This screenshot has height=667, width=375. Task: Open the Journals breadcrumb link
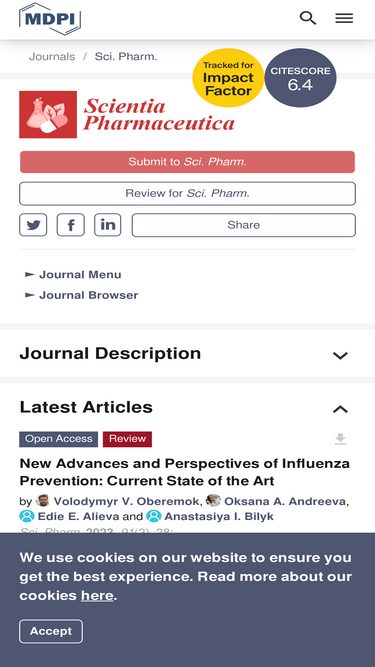point(52,57)
